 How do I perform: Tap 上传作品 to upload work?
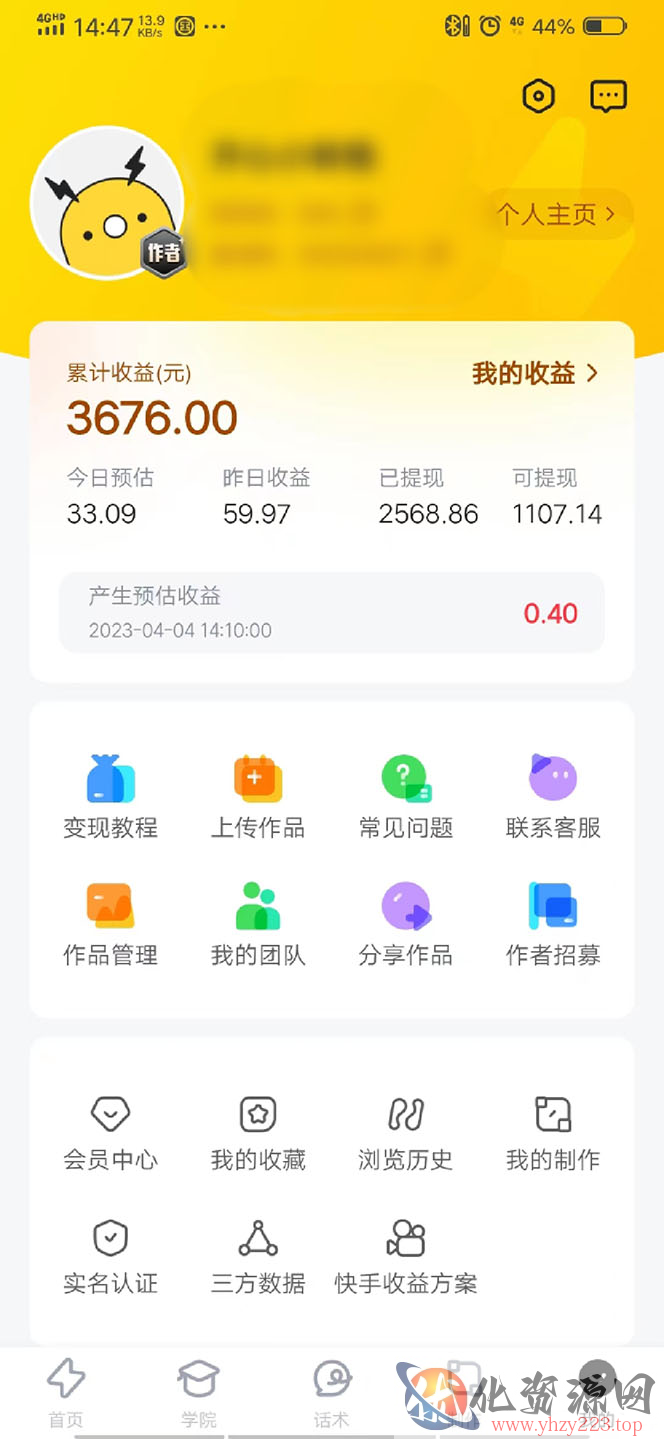(258, 797)
